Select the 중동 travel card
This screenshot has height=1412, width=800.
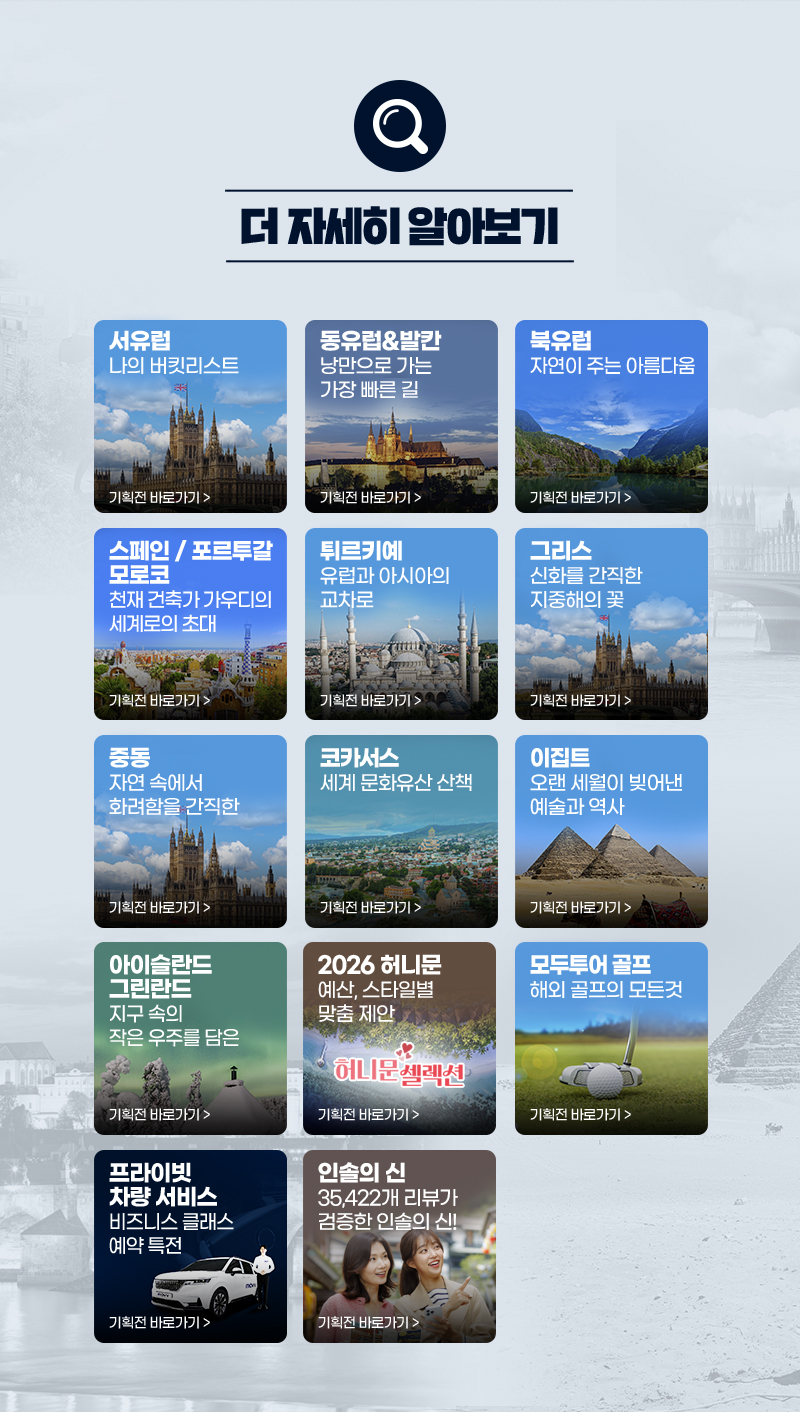190,831
